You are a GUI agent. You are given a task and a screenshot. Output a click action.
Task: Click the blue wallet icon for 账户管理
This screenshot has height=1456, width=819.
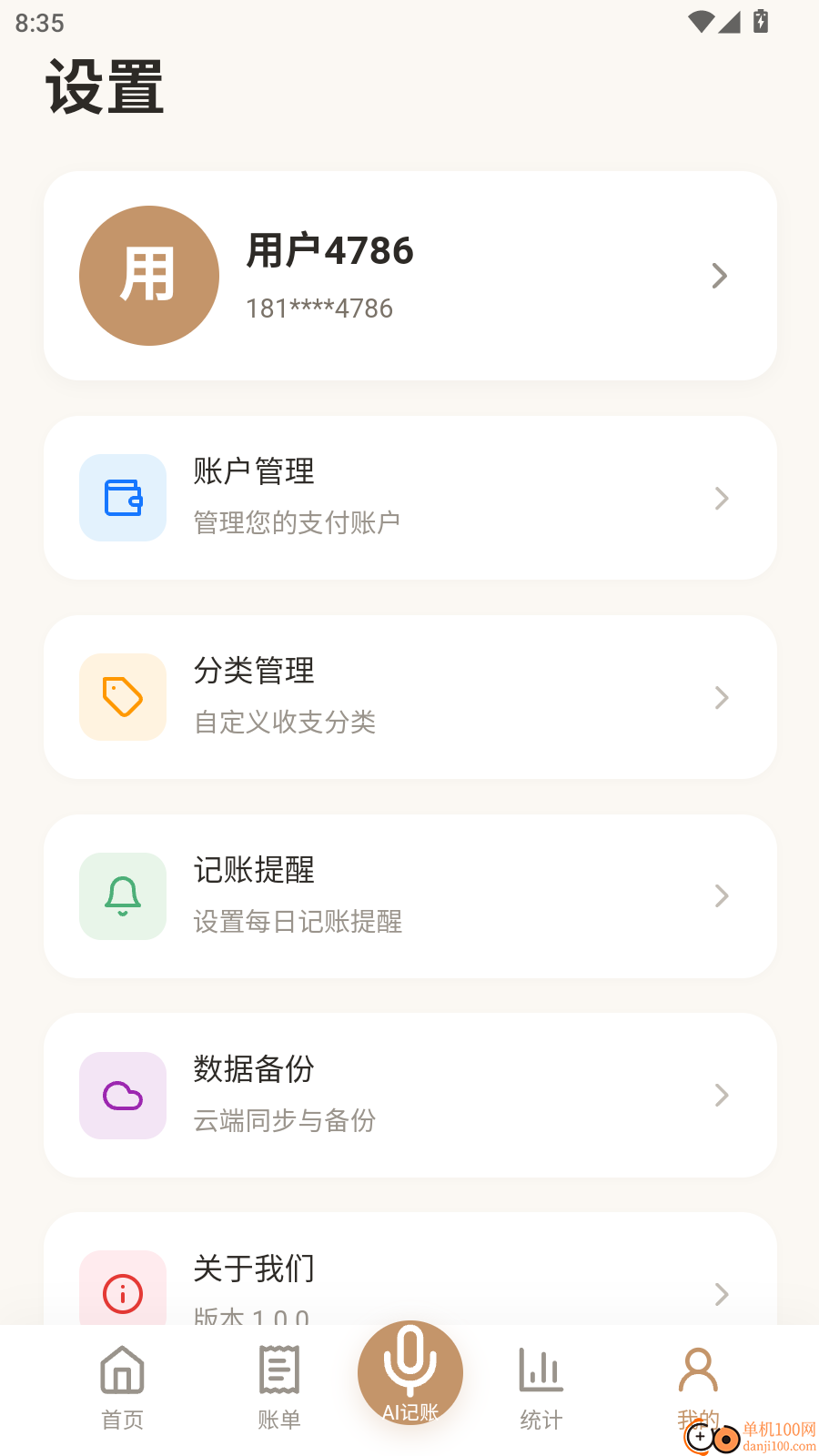pos(123,498)
